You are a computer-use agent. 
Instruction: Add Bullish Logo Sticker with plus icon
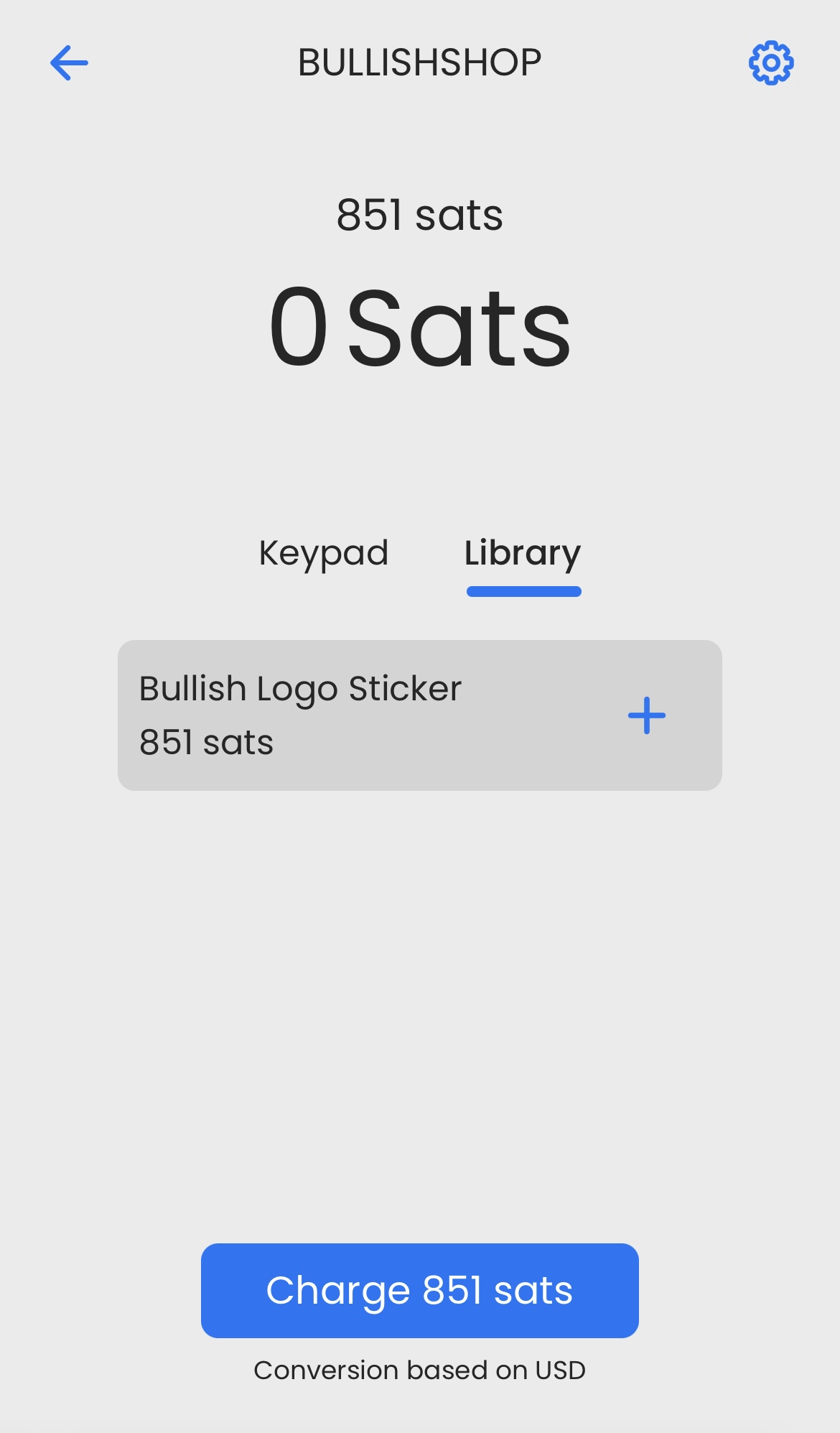pyautogui.click(x=647, y=715)
